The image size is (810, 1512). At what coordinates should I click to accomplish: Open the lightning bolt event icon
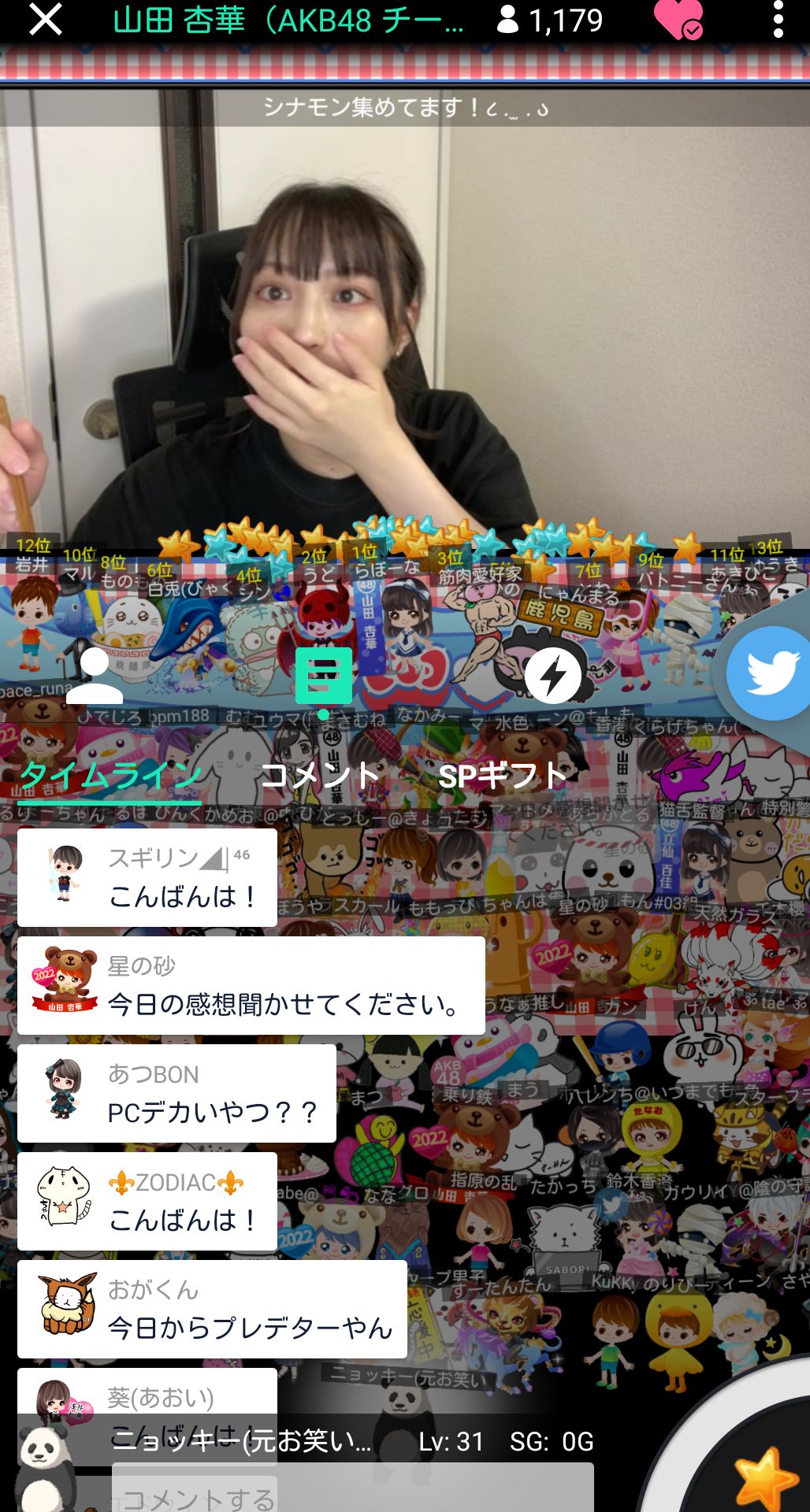click(x=553, y=676)
